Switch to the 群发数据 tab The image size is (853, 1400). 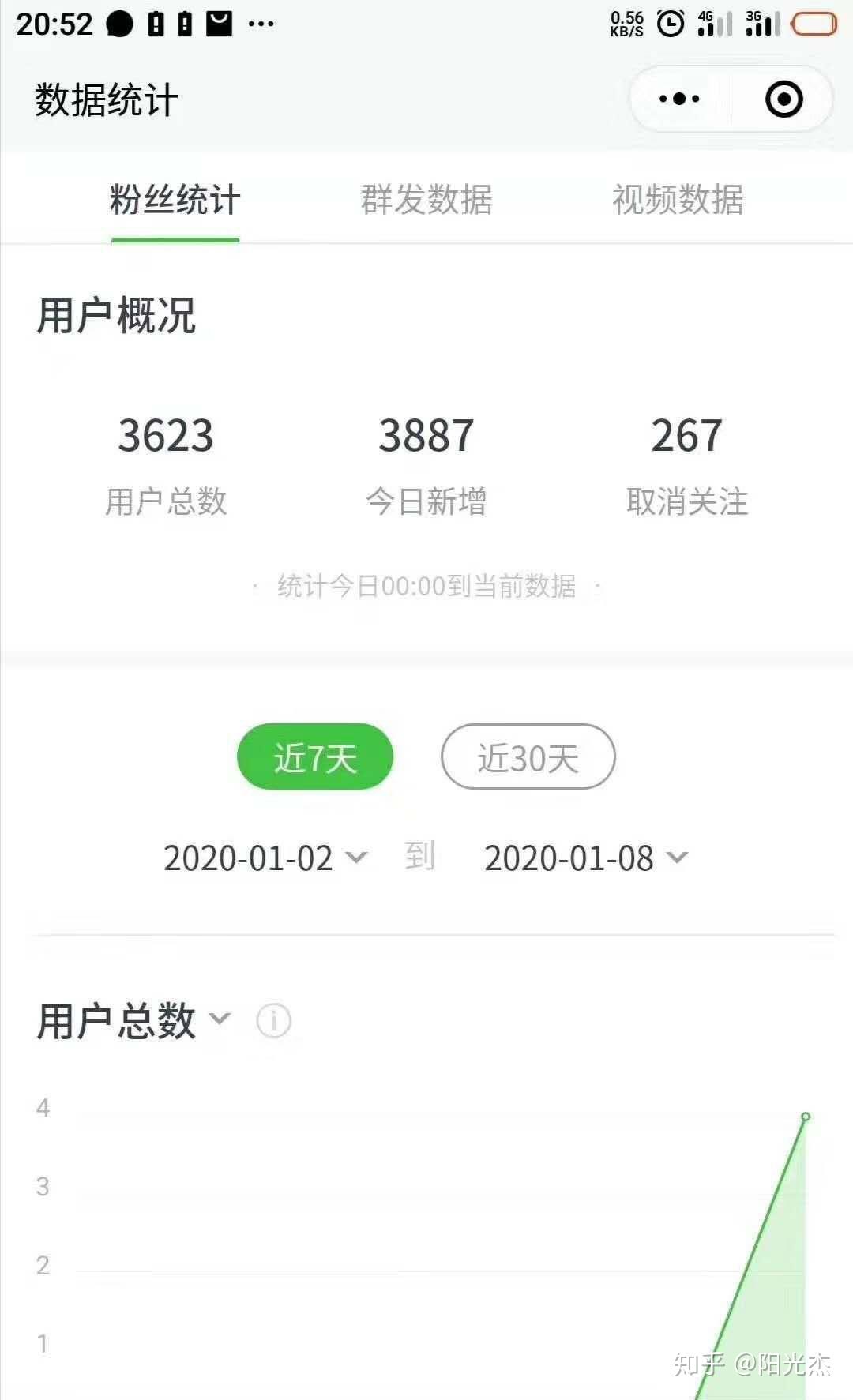(426, 200)
